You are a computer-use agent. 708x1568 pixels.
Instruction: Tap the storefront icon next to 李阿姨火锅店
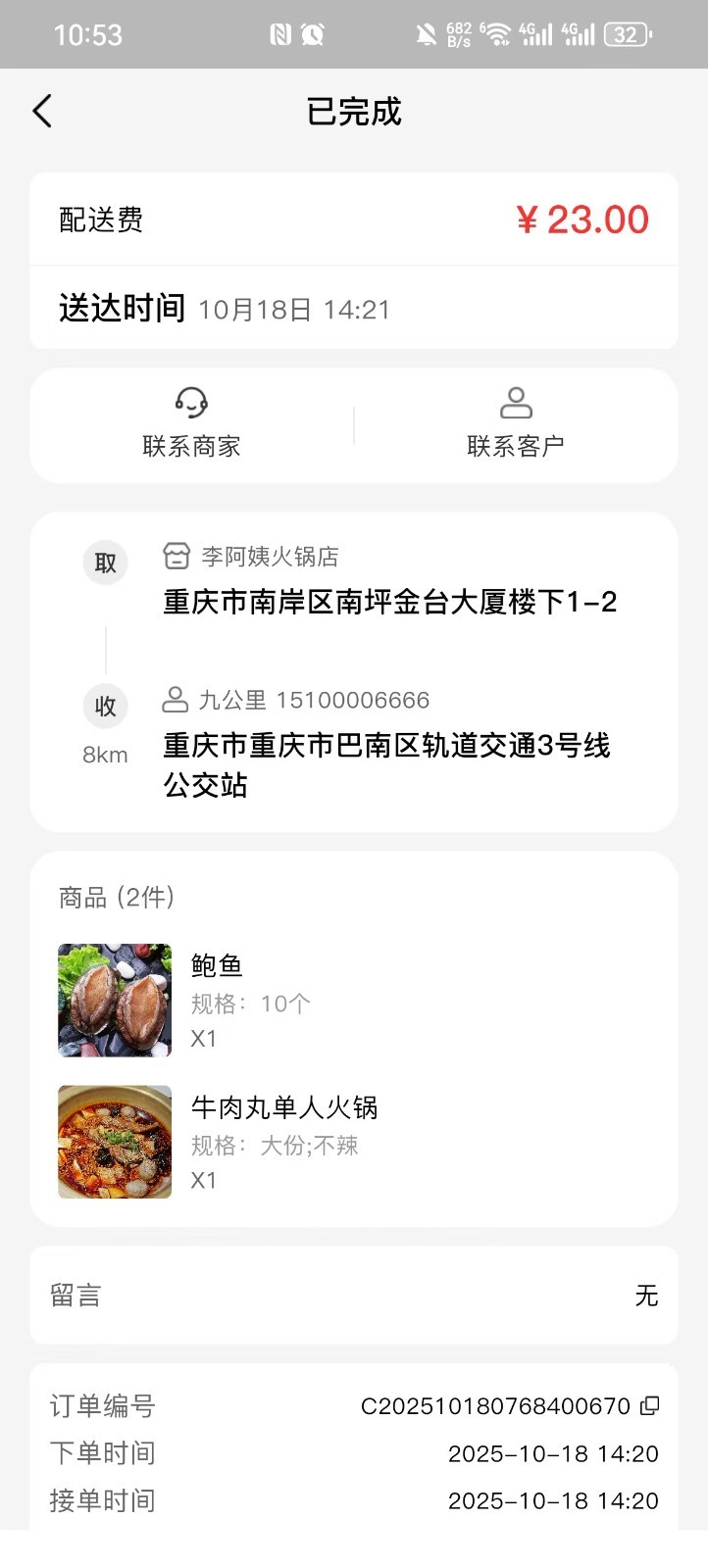pyautogui.click(x=177, y=556)
